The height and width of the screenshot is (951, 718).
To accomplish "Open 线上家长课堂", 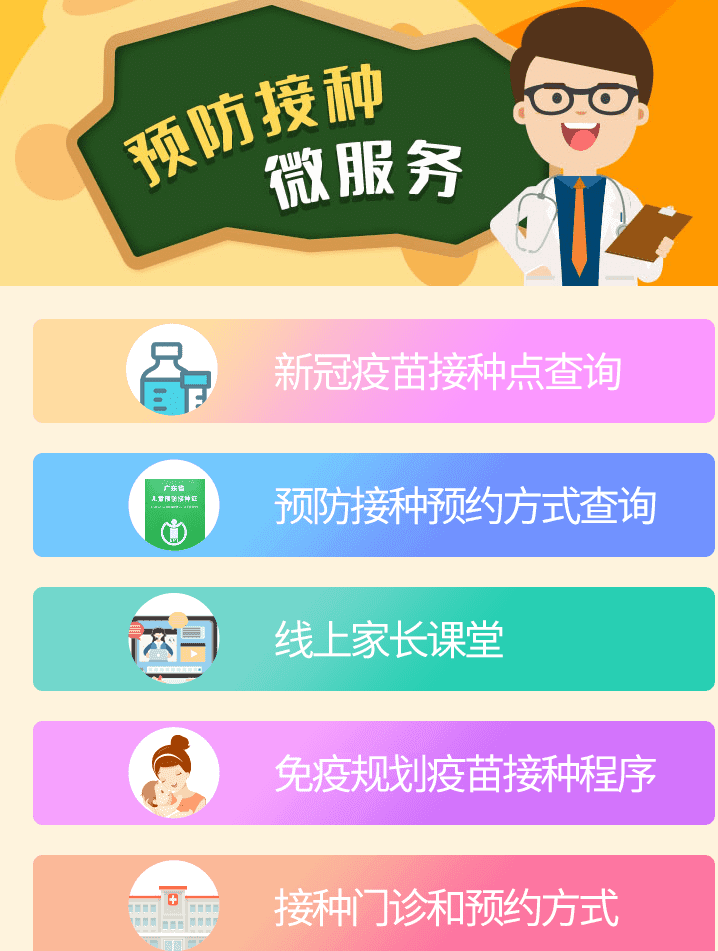I will 374,639.
